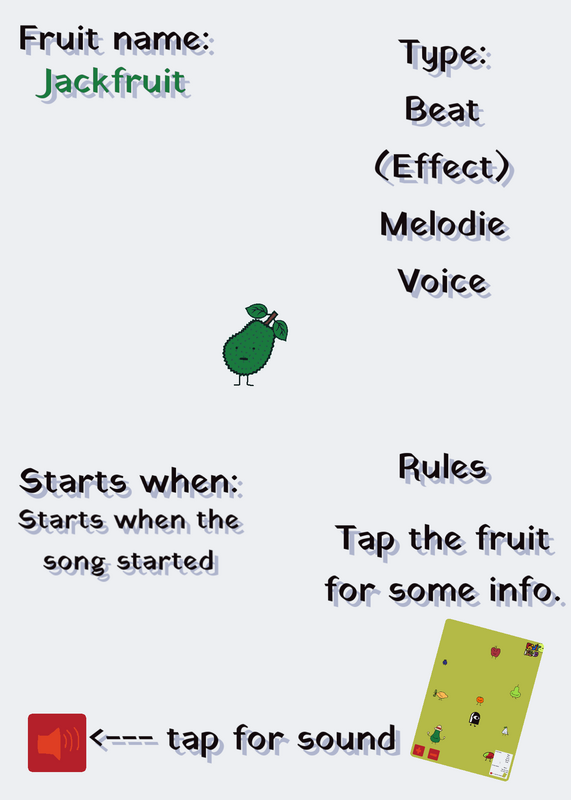Tap the red speaker sound button
This screenshot has height=800, width=571.
[x=57, y=742]
